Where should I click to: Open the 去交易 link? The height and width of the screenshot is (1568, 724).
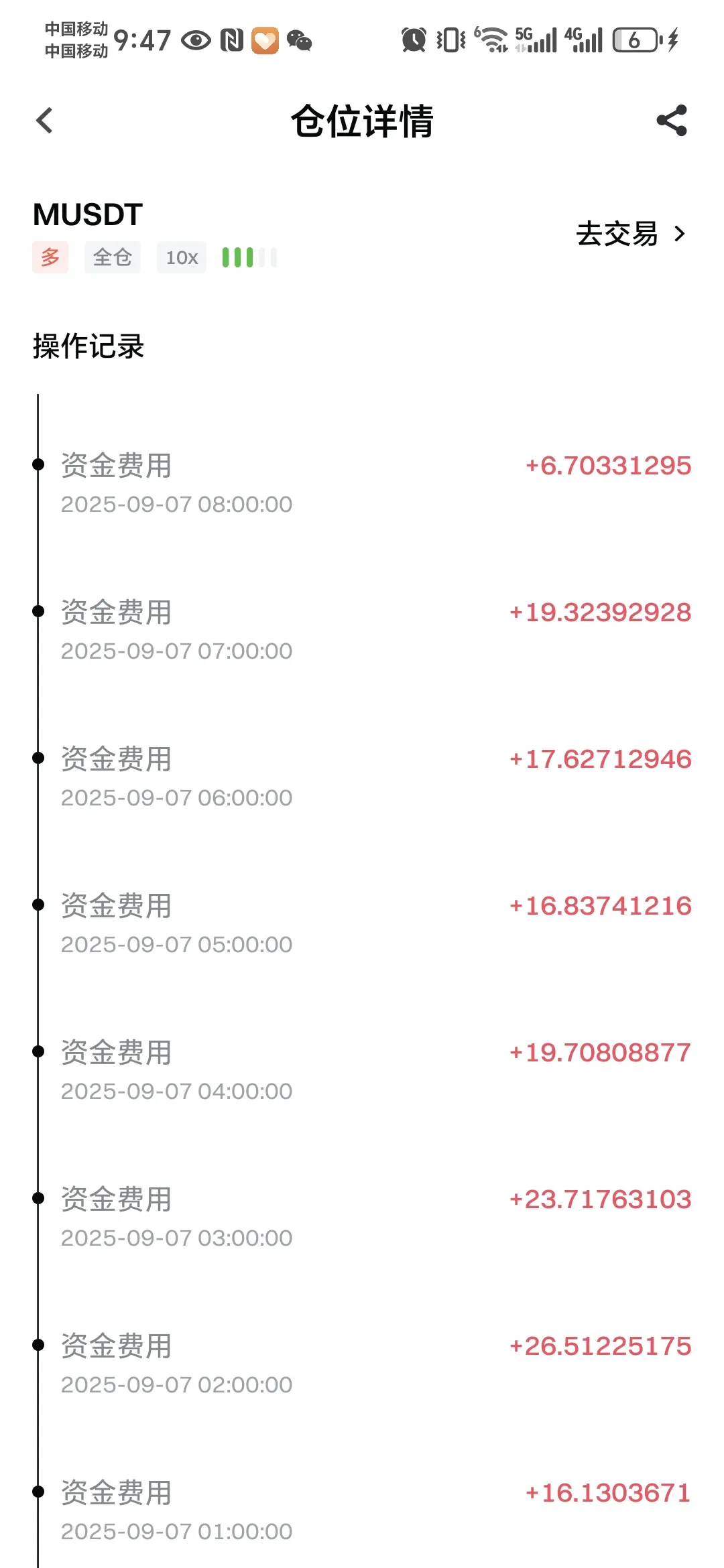point(629,234)
